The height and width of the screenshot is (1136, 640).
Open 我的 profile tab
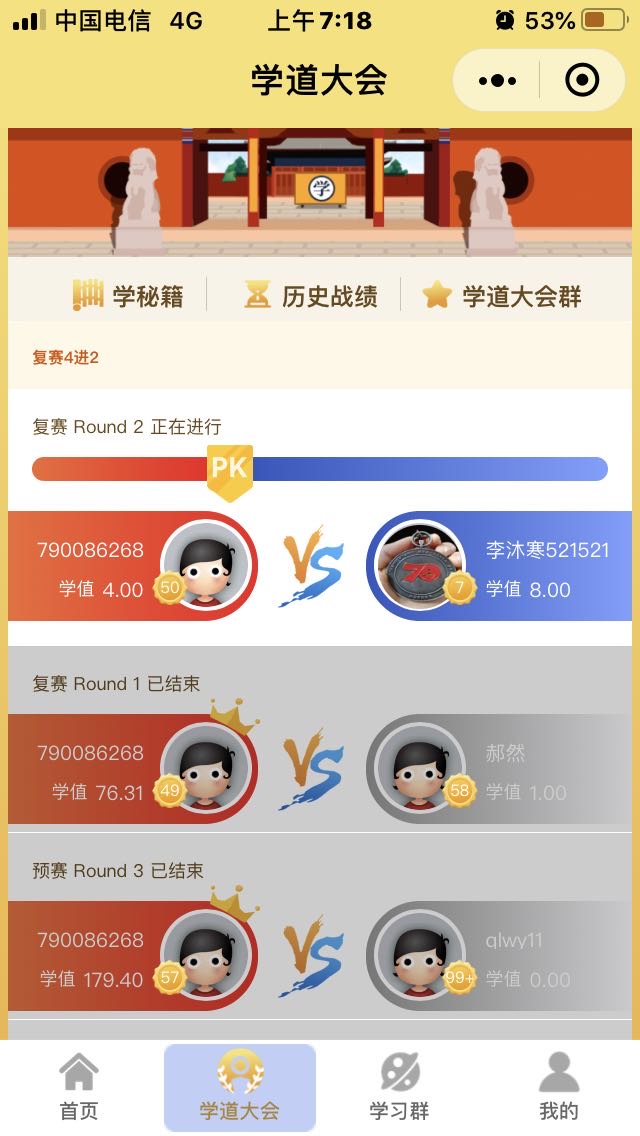coord(559,1088)
